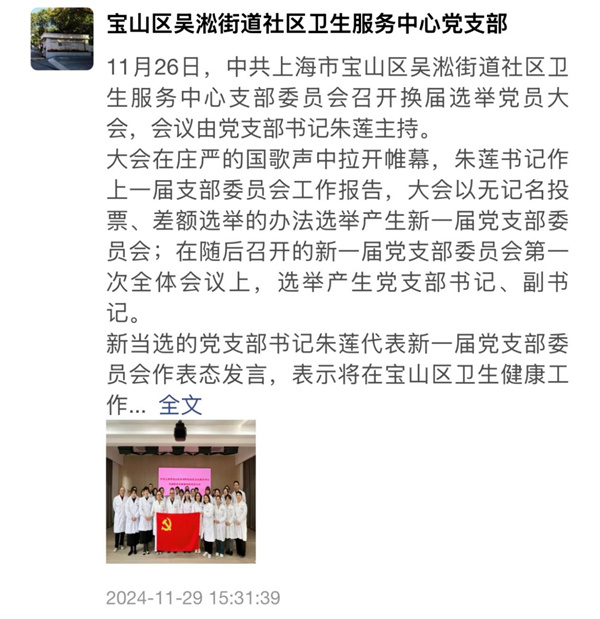The height and width of the screenshot is (619, 600).
Task: Open the 宝山区吴淞街道社区卫生服务中心党支部 profile avatar
Action: click(62, 39)
